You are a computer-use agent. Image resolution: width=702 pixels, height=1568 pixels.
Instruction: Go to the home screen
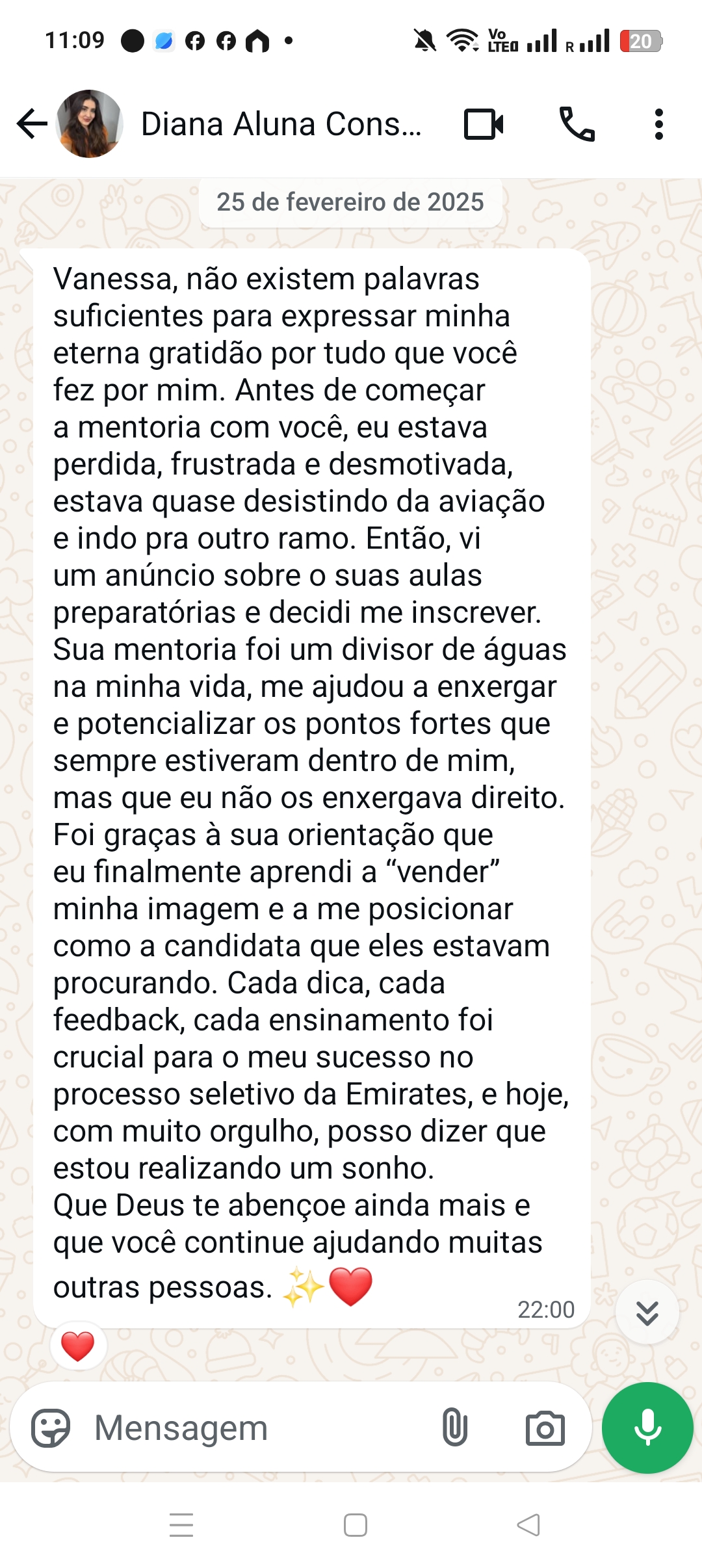pyautogui.click(x=356, y=1525)
